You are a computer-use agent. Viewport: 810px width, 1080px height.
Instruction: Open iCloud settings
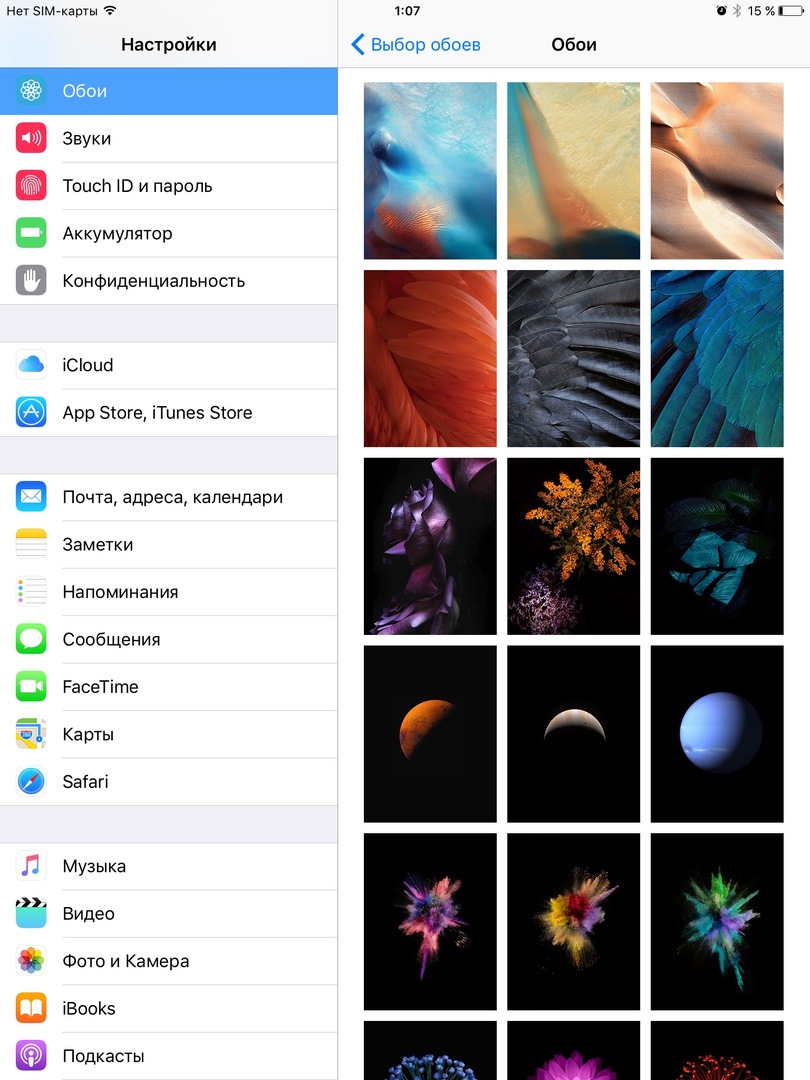[168, 365]
